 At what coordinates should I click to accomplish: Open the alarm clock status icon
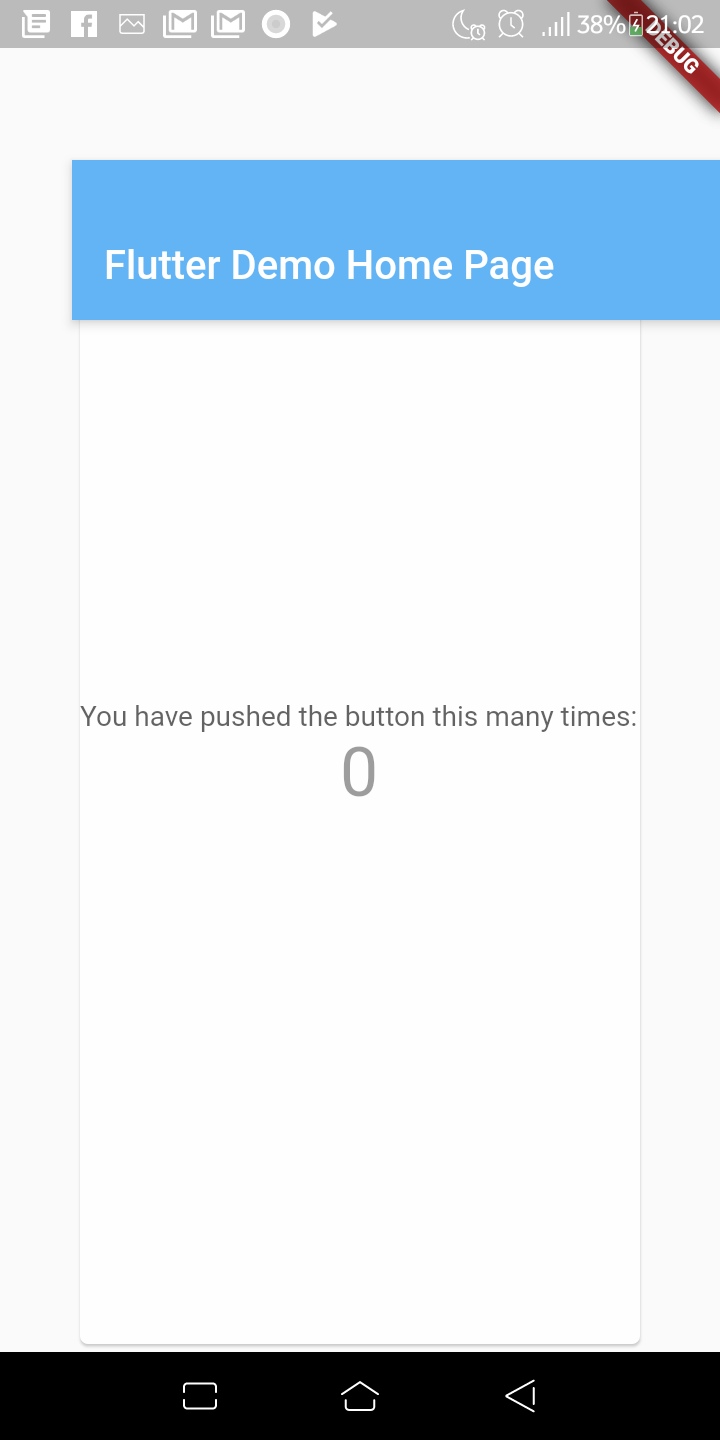[x=511, y=24]
